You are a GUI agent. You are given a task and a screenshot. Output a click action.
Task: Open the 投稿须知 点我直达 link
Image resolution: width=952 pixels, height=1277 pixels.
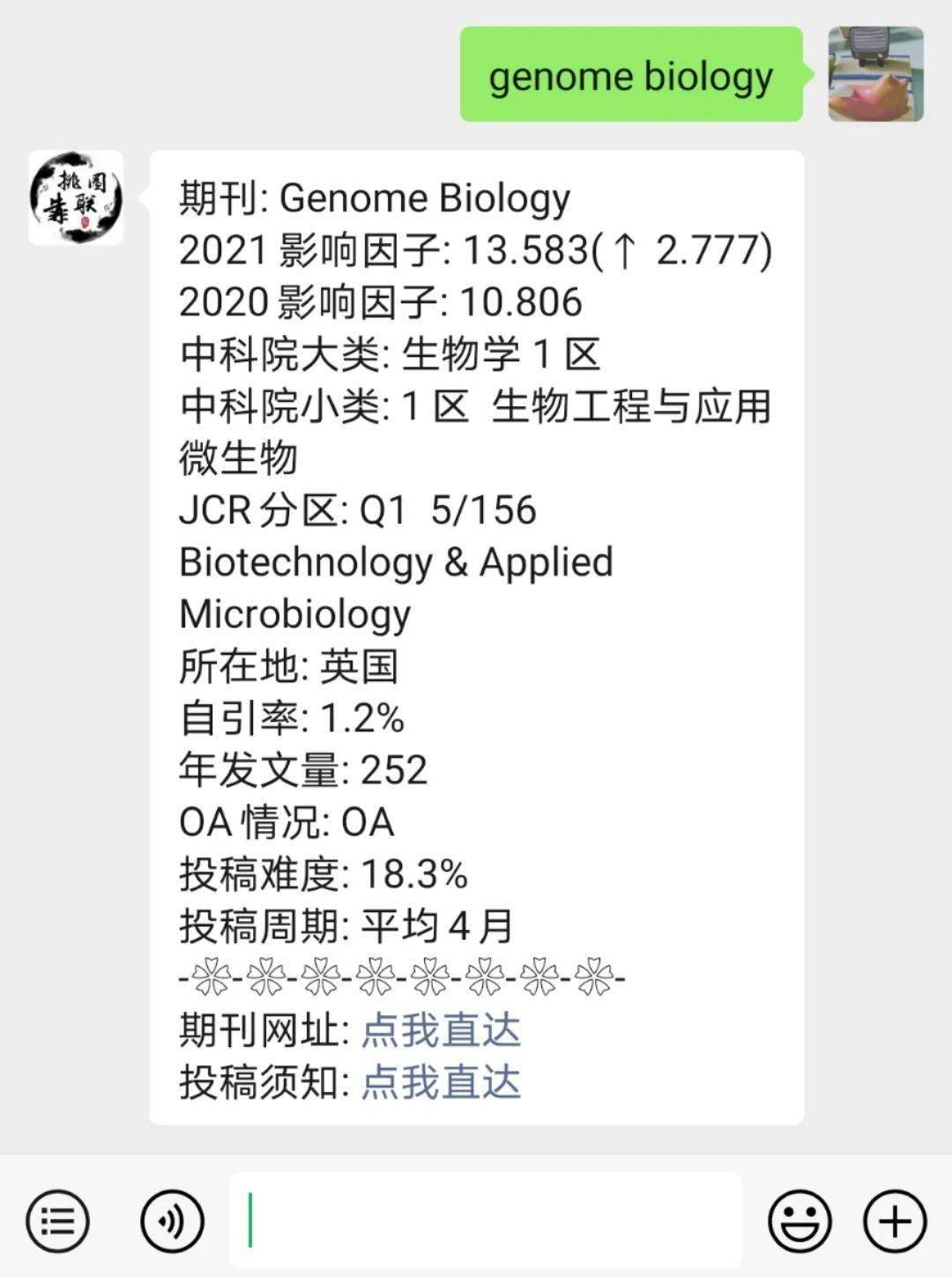[441, 1081]
